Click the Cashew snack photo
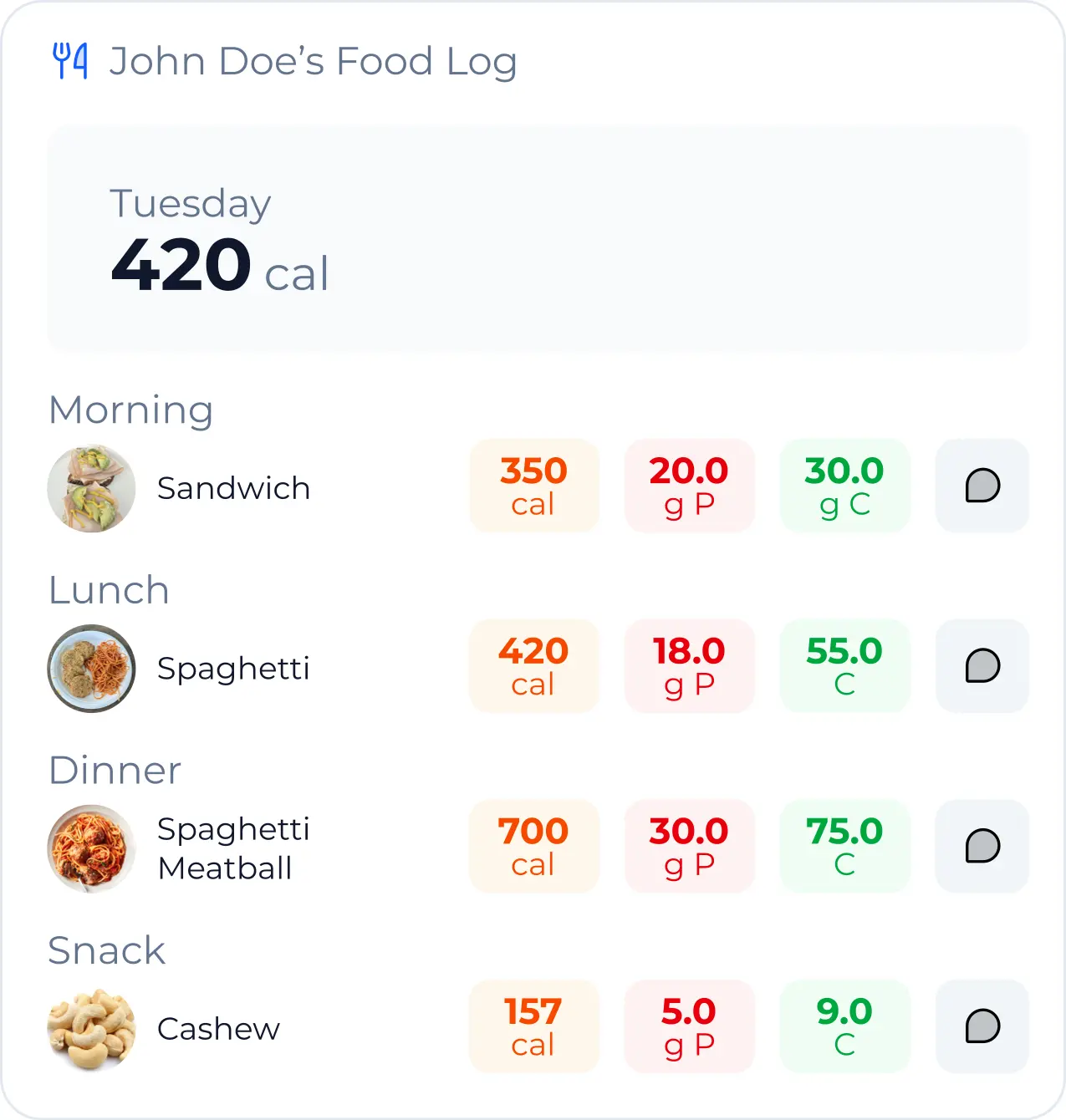 pyautogui.click(x=92, y=1028)
